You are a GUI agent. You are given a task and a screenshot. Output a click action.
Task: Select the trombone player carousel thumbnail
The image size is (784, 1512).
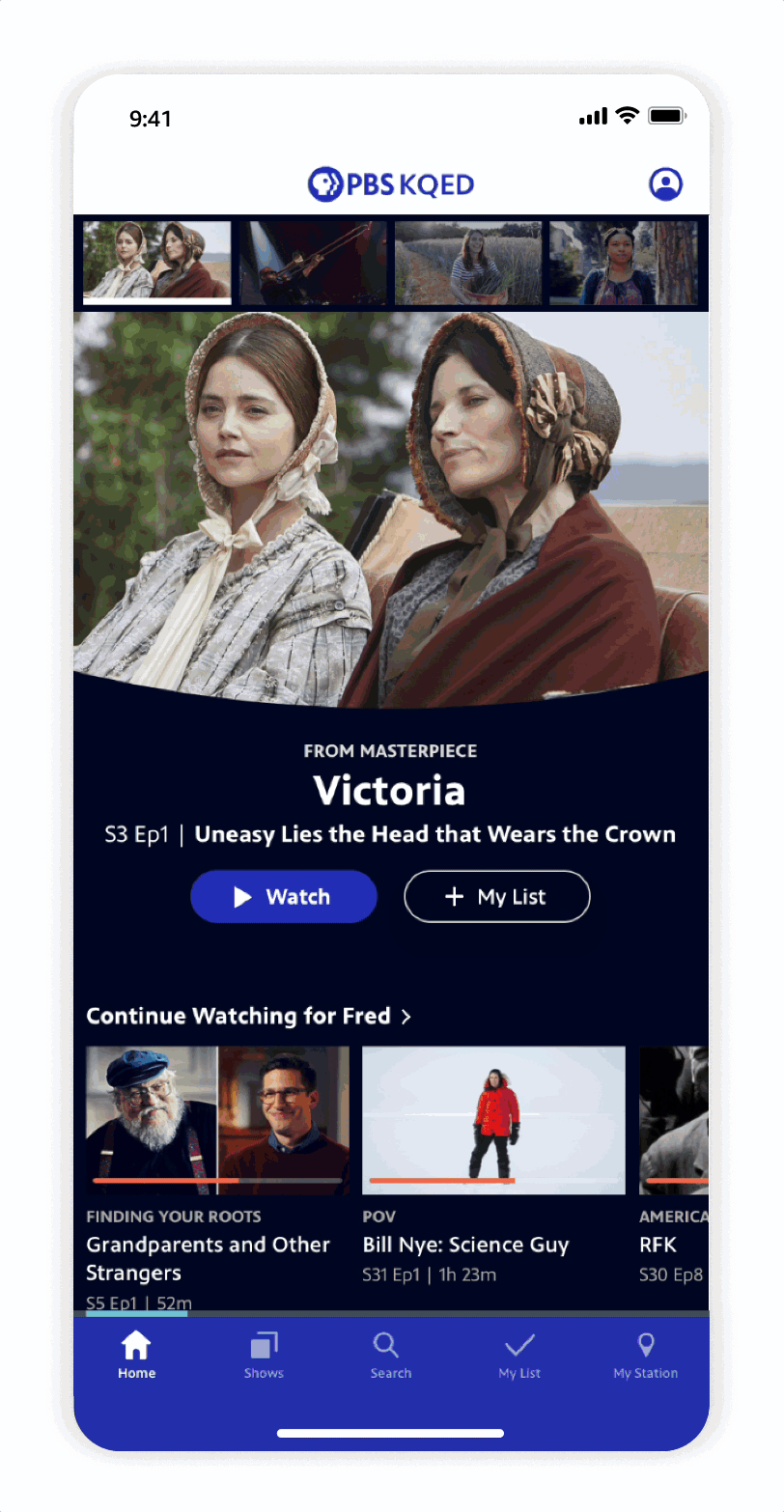point(313,262)
